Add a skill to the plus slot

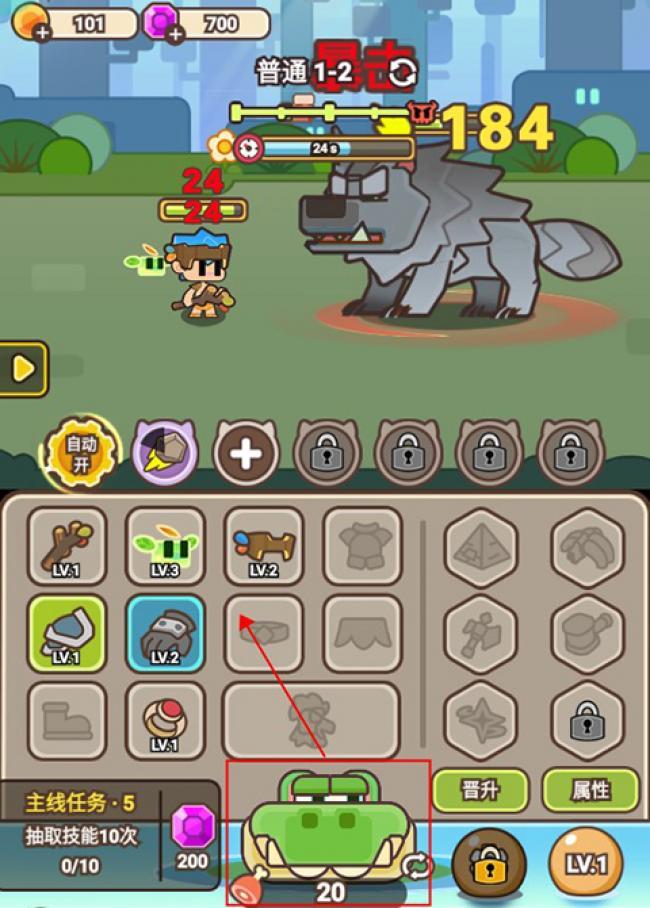pos(246,453)
